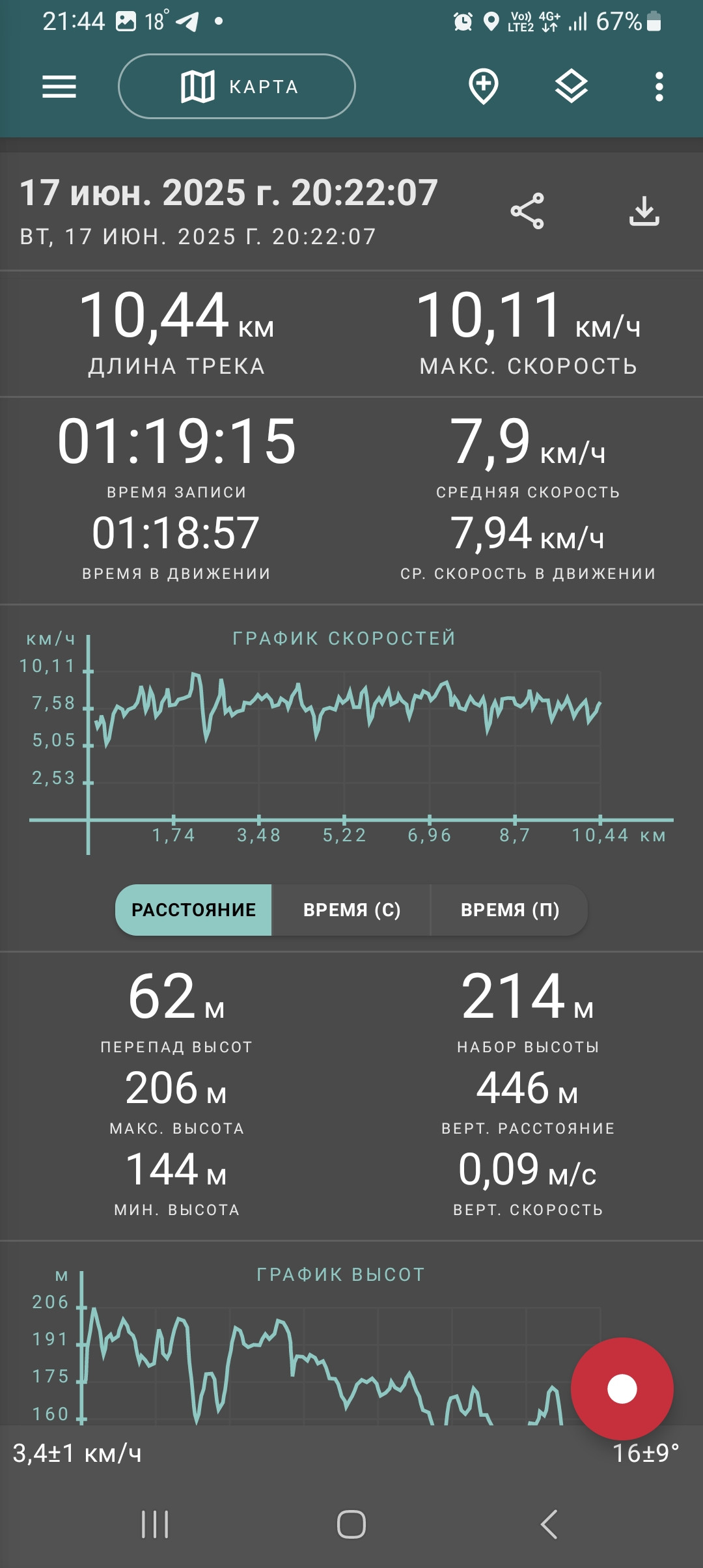Start recording with the red button
Screen dimensions: 703x1568
click(x=622, y=1389)
